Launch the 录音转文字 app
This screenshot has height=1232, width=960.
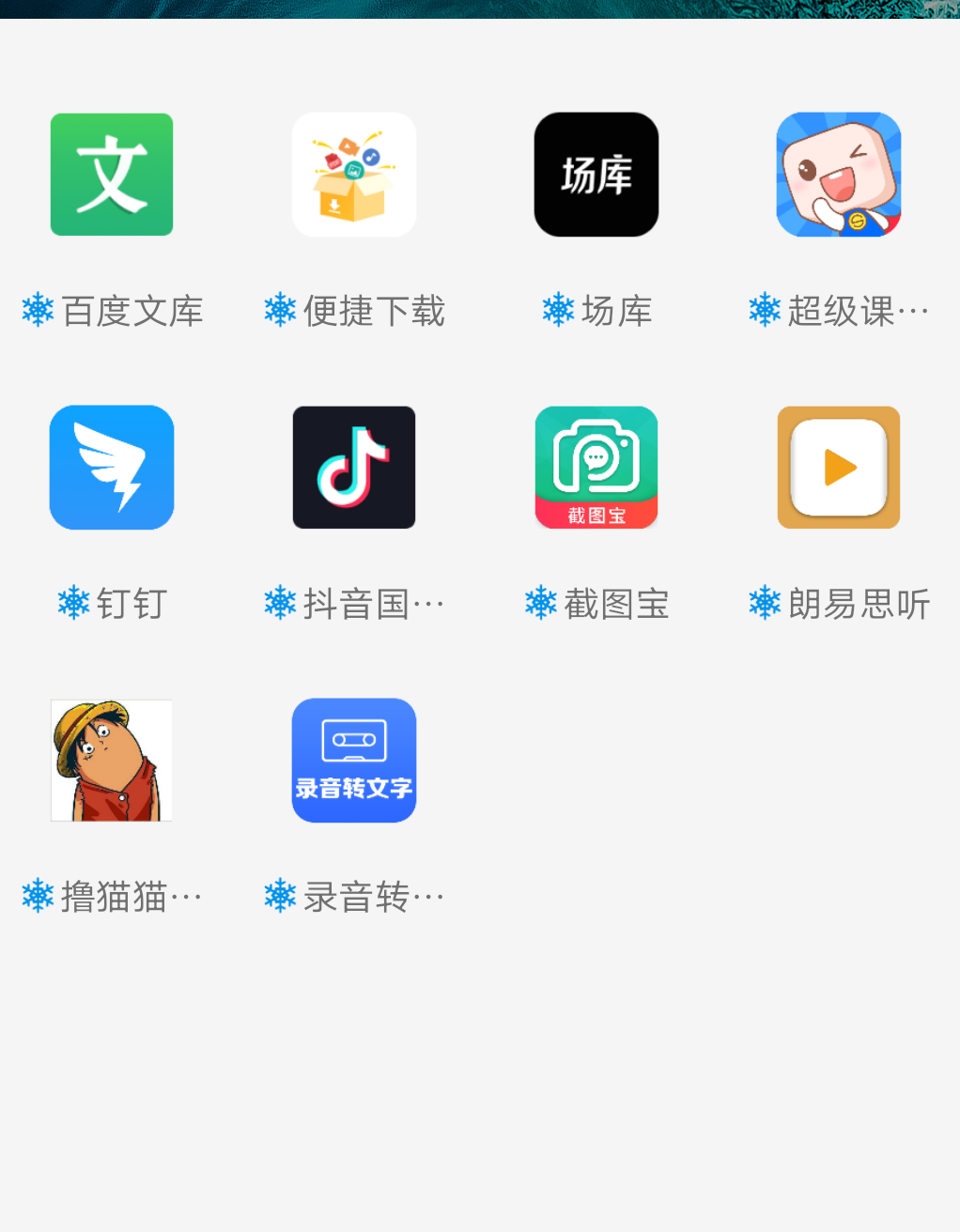354,761
